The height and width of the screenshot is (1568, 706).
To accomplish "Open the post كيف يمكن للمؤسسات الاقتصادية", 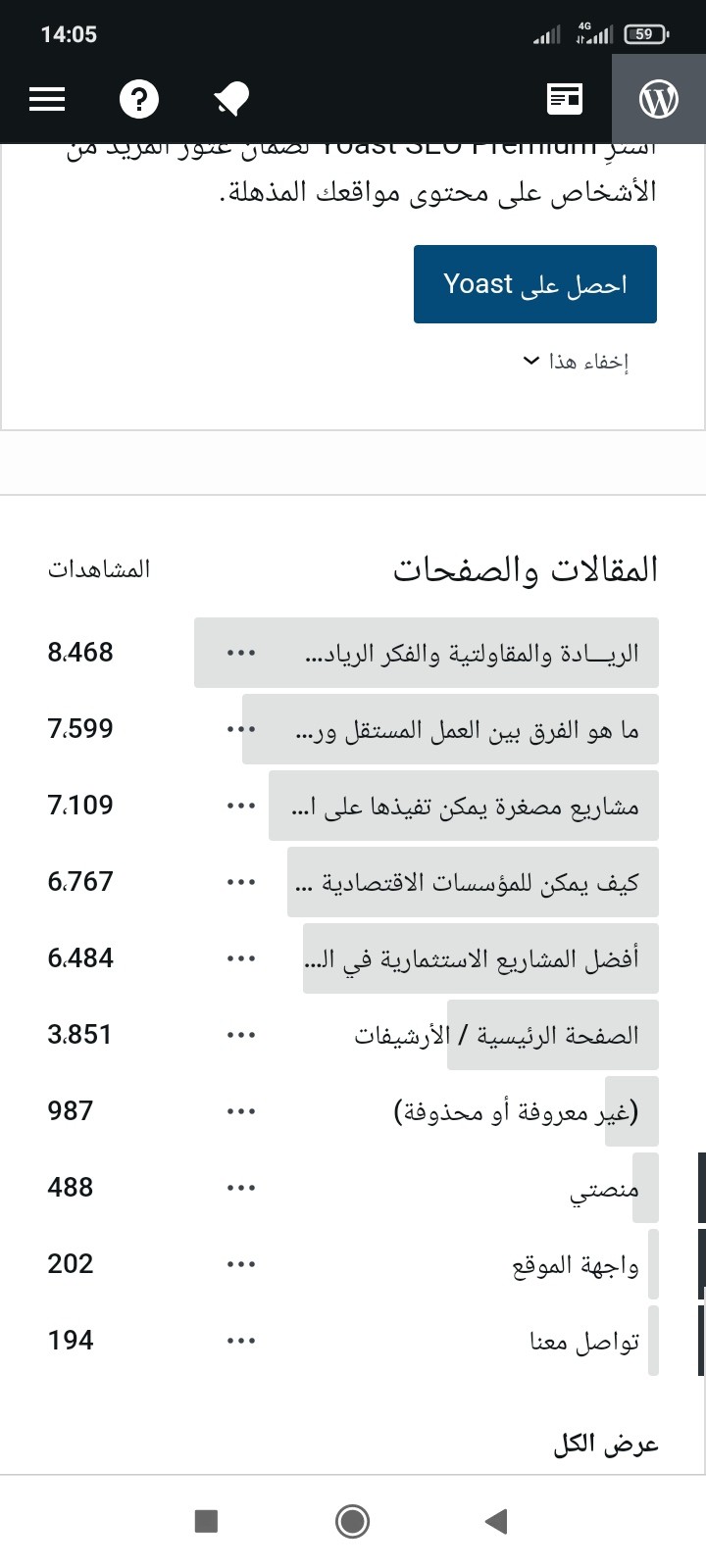I will point(467,883).
